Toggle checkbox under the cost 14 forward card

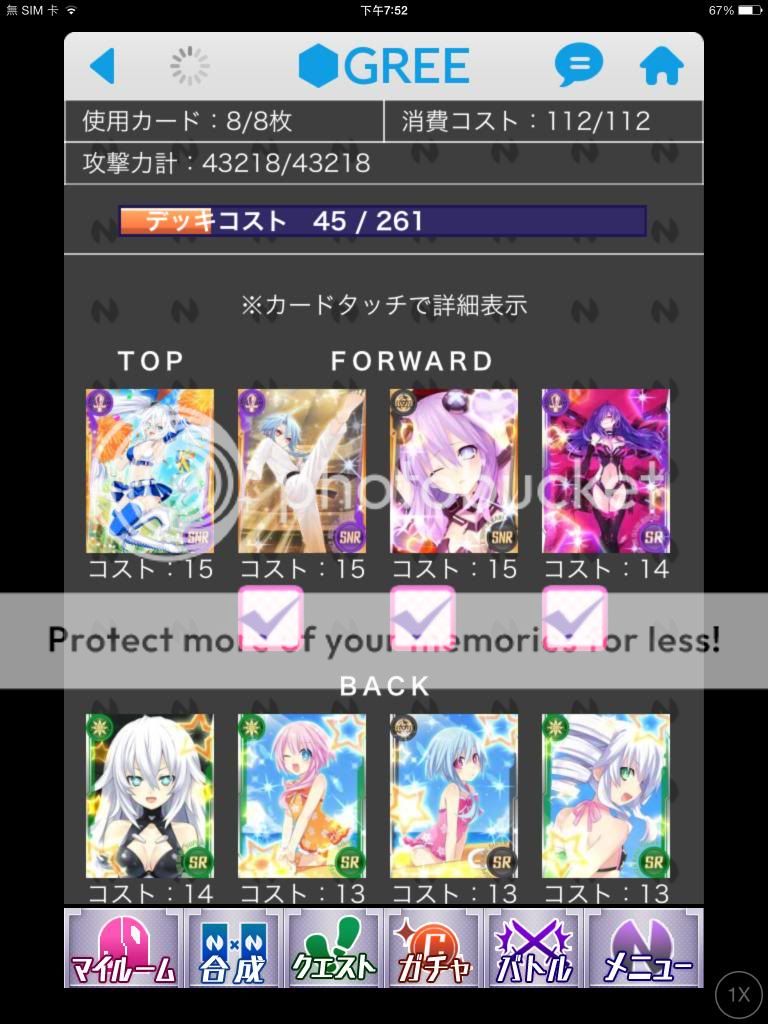574,617
